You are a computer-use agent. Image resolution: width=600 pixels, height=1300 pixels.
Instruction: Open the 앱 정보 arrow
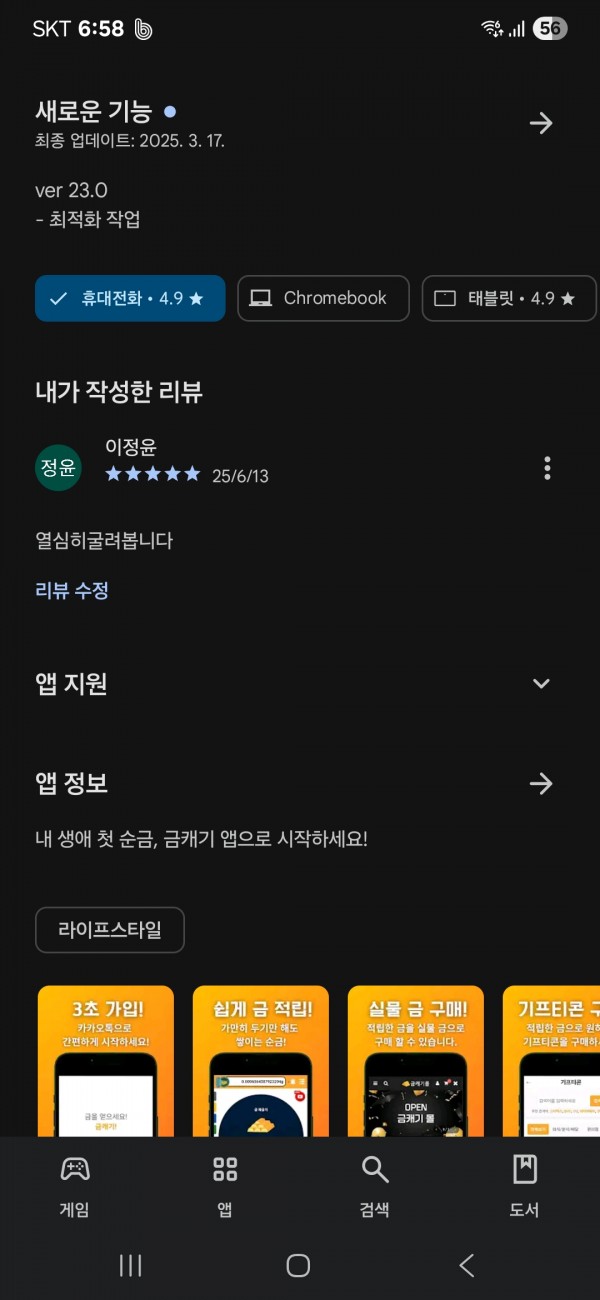pyautogui.click(x=541, y=783)
